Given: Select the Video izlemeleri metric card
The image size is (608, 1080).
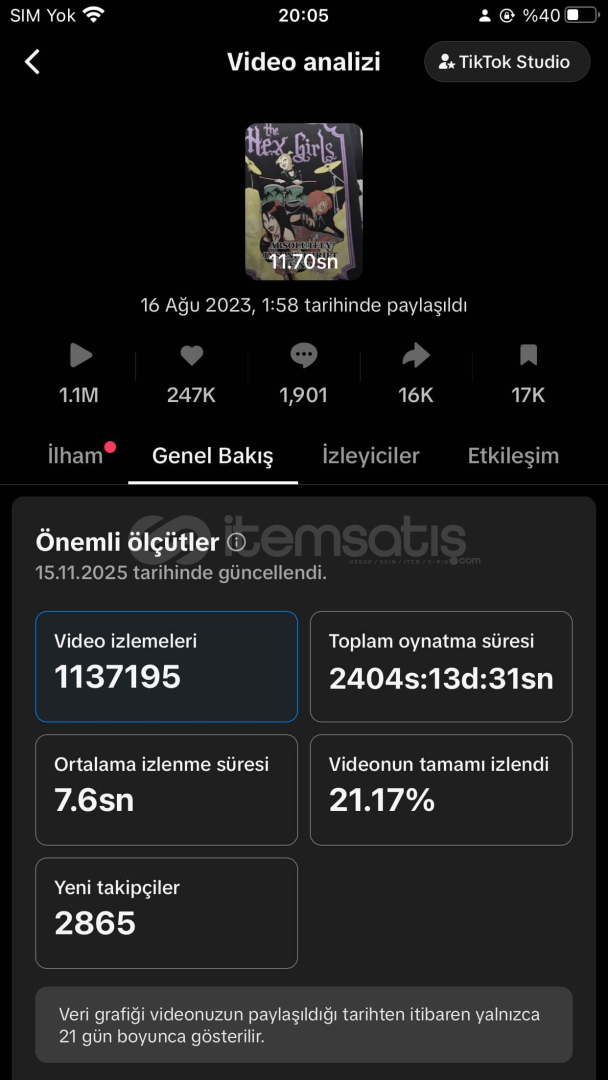Looking at the screenshot, I should click(x=166, y=666).
